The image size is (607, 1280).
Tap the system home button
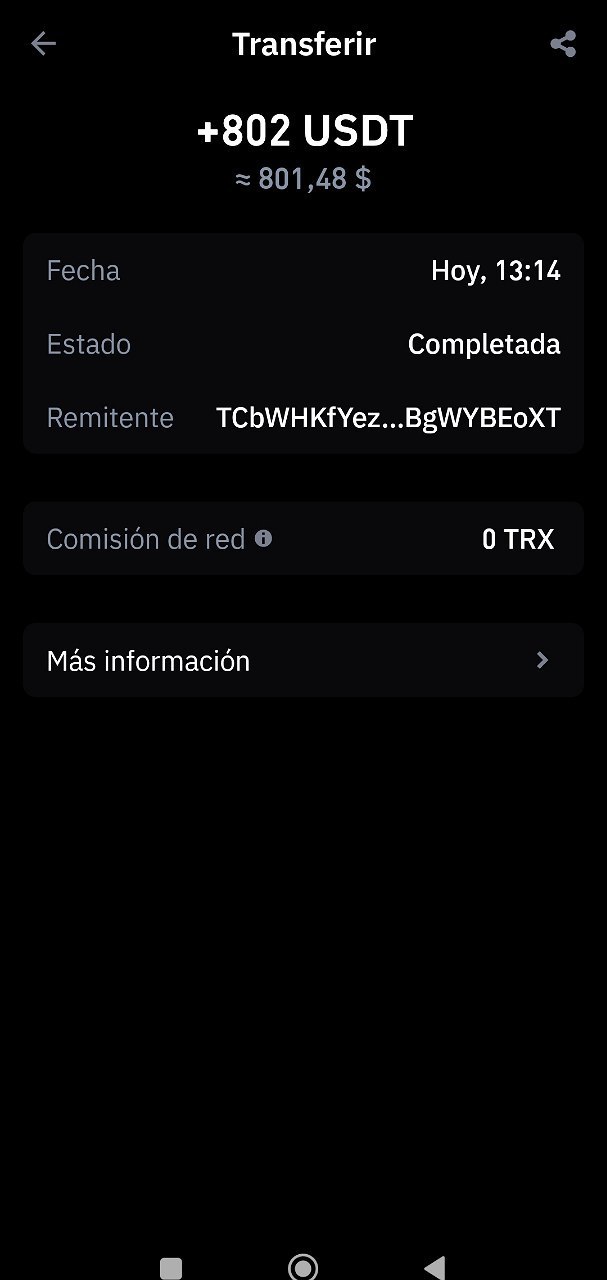click(x=303, y=1267)
